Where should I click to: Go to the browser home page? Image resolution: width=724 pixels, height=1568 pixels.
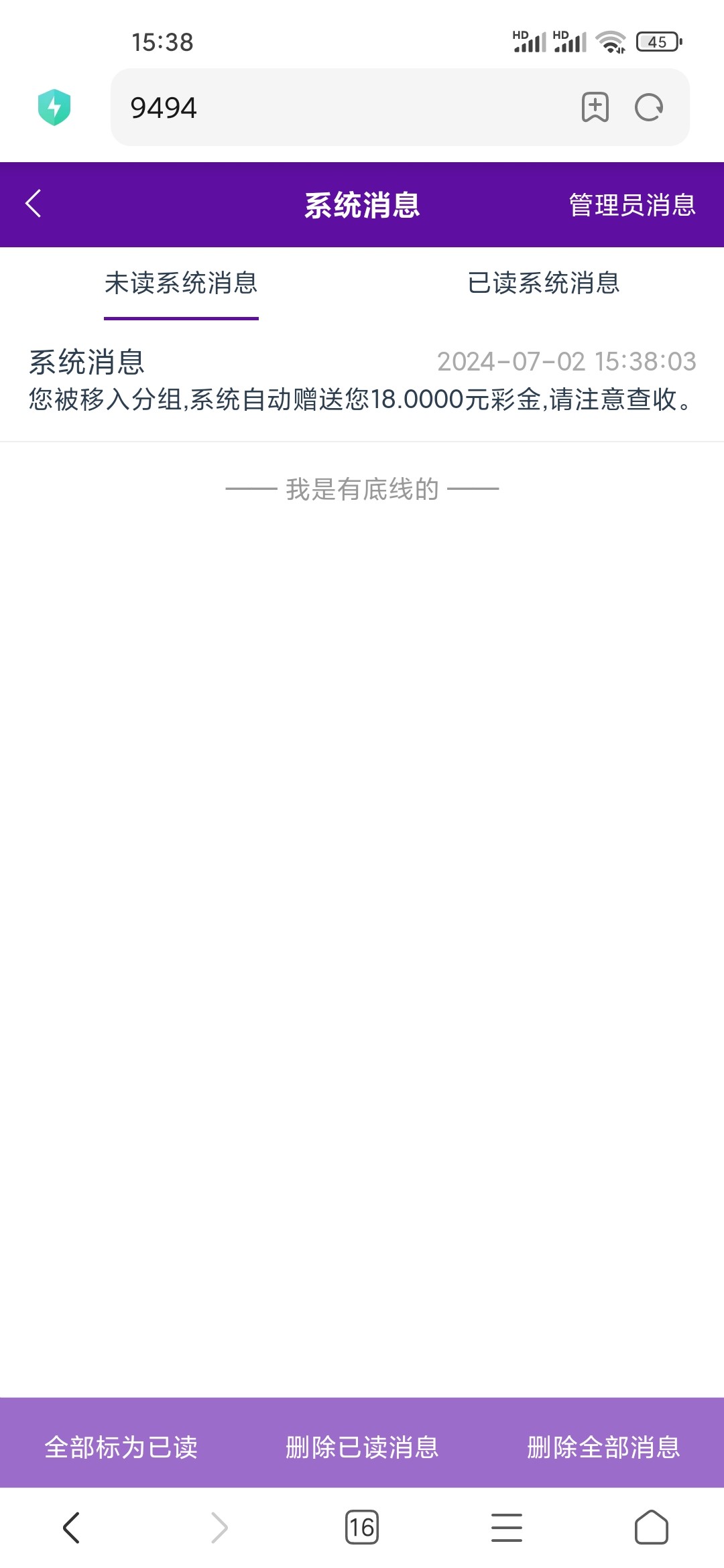pyautogui.click(x=652, y=1527)
